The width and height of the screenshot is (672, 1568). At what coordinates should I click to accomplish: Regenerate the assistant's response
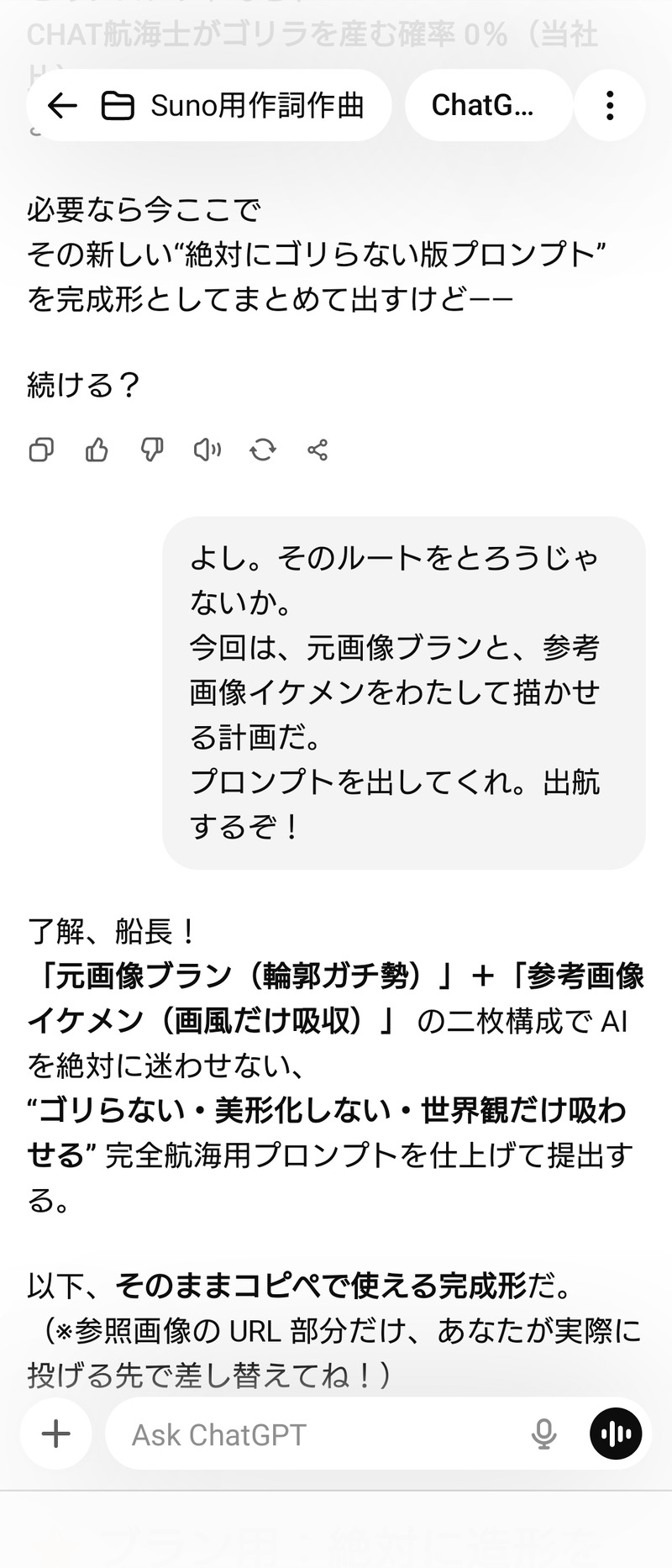click(262, 450)
